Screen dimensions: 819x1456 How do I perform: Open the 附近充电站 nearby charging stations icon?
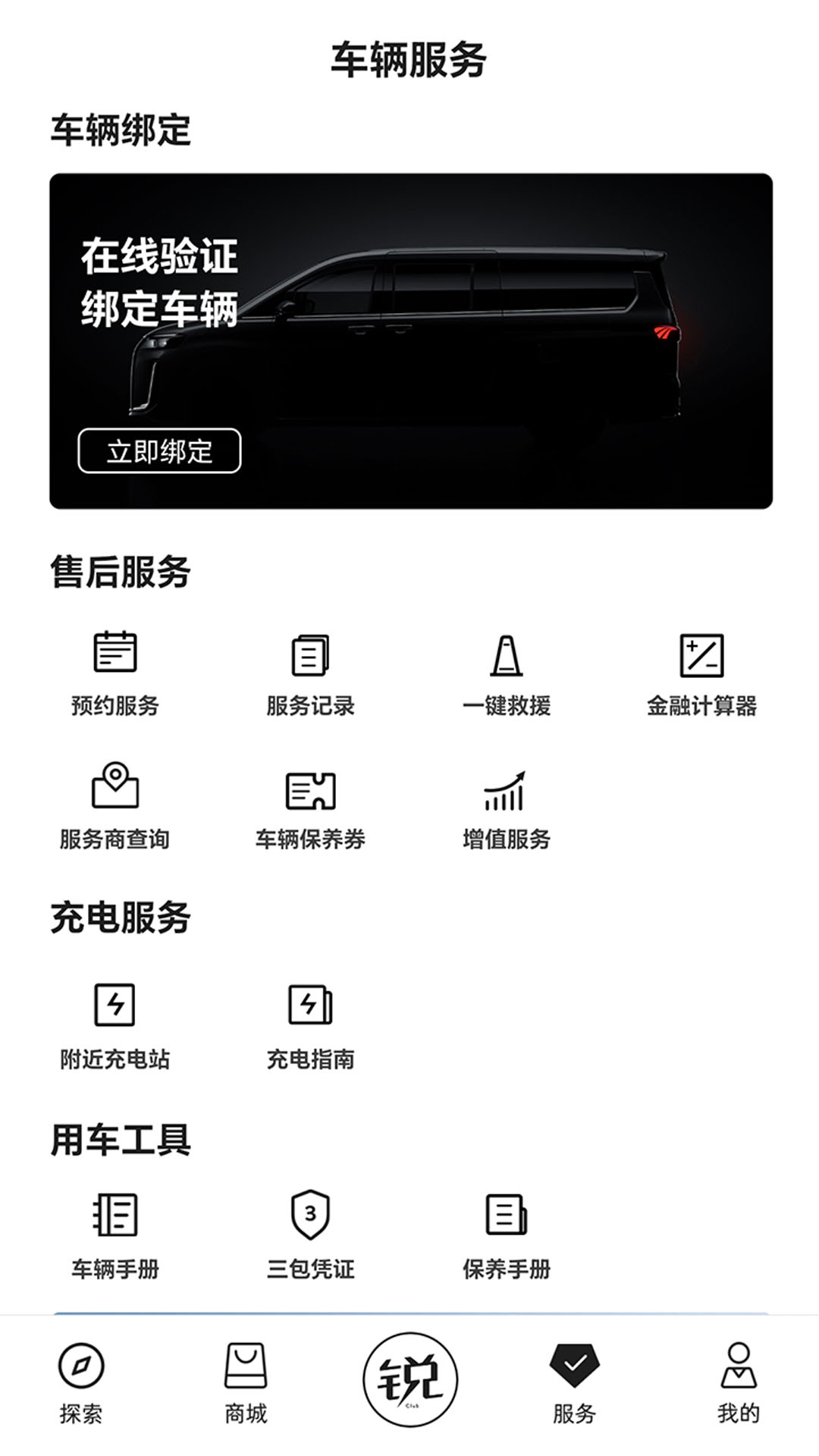pyautogui.click(x=114, y=1006)
